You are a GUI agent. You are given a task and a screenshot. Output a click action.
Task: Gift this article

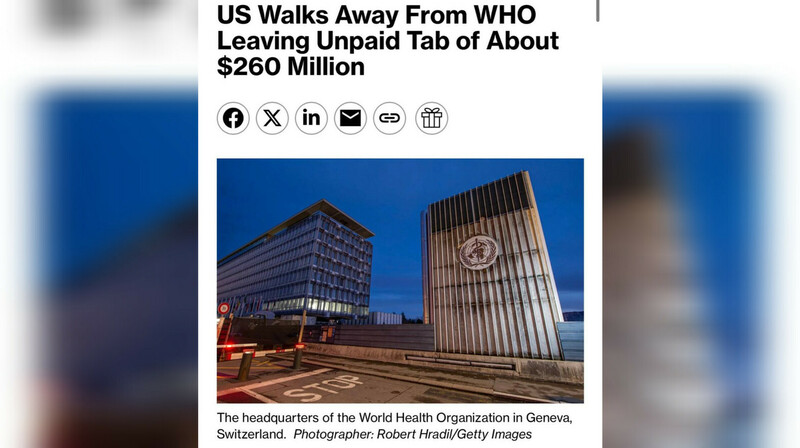431,118
